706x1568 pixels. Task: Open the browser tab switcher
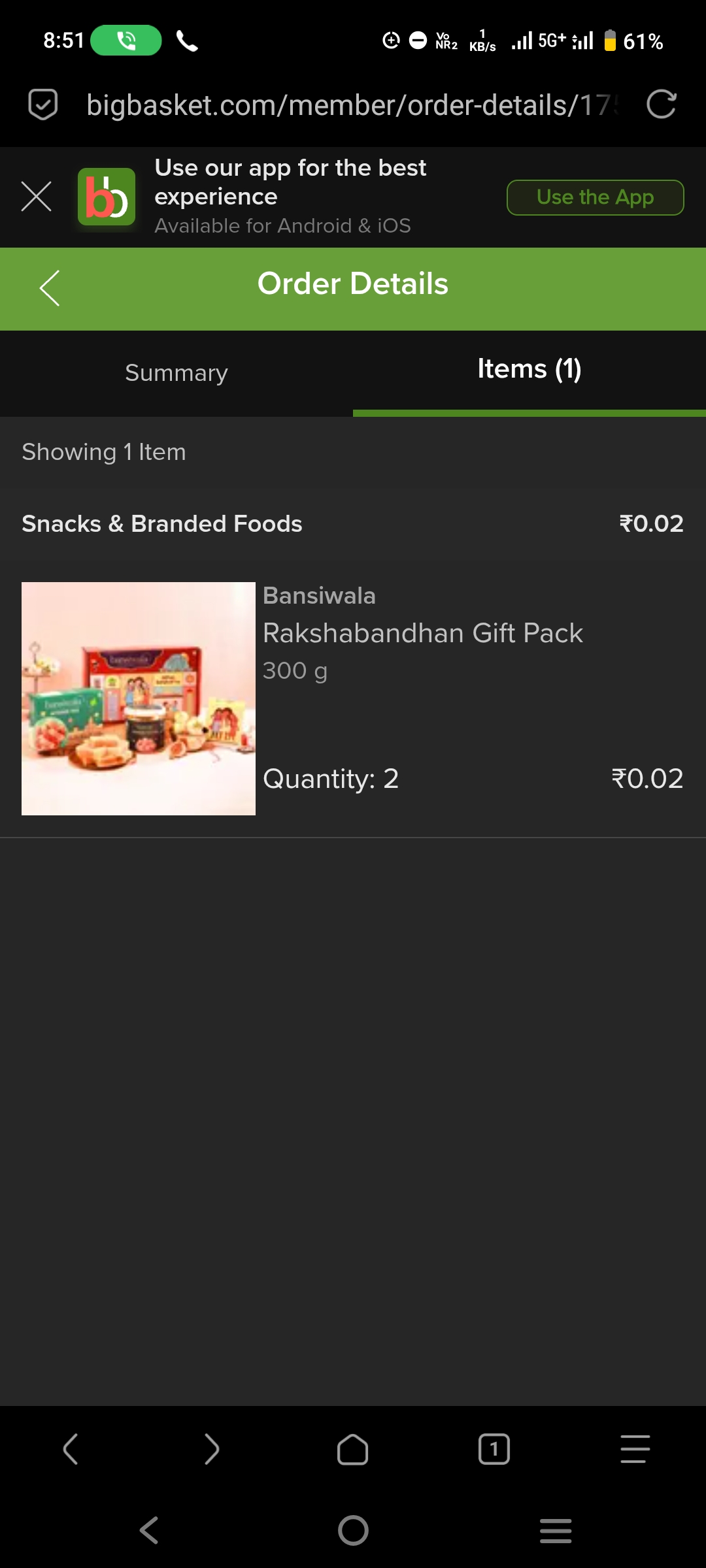[494, 1449]
